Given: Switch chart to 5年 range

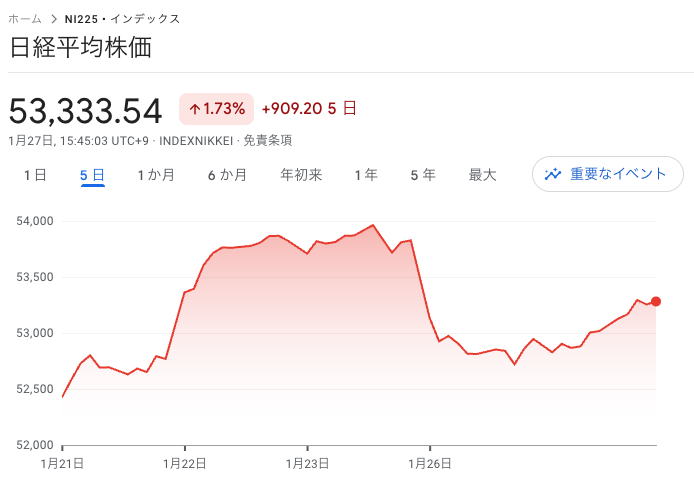Looking at the screenshot, I should point(422,175).
